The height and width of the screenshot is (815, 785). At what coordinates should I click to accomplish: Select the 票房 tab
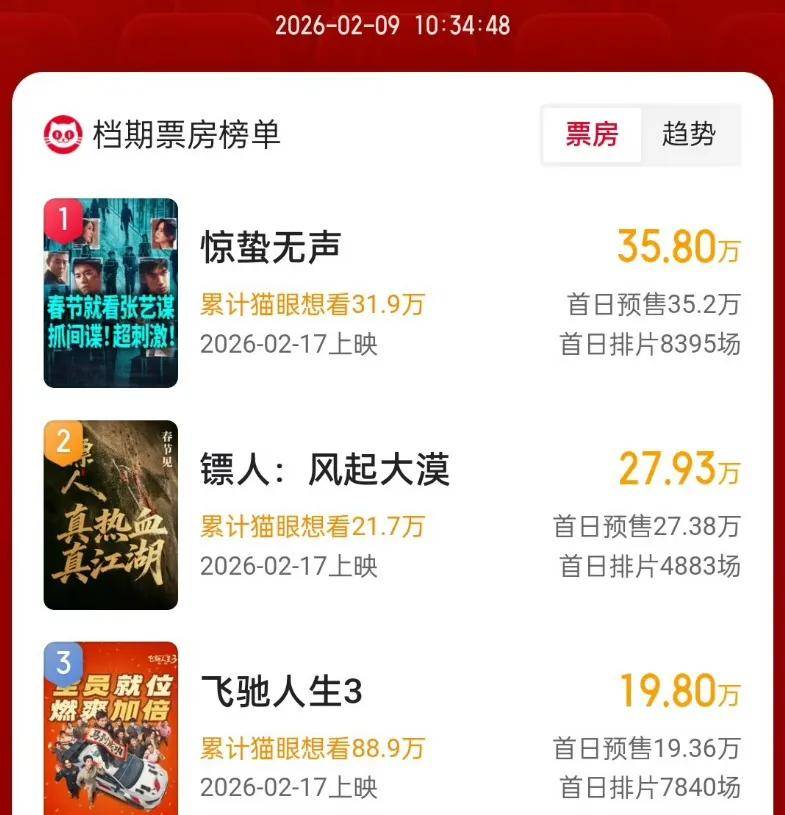click(592, 134)
